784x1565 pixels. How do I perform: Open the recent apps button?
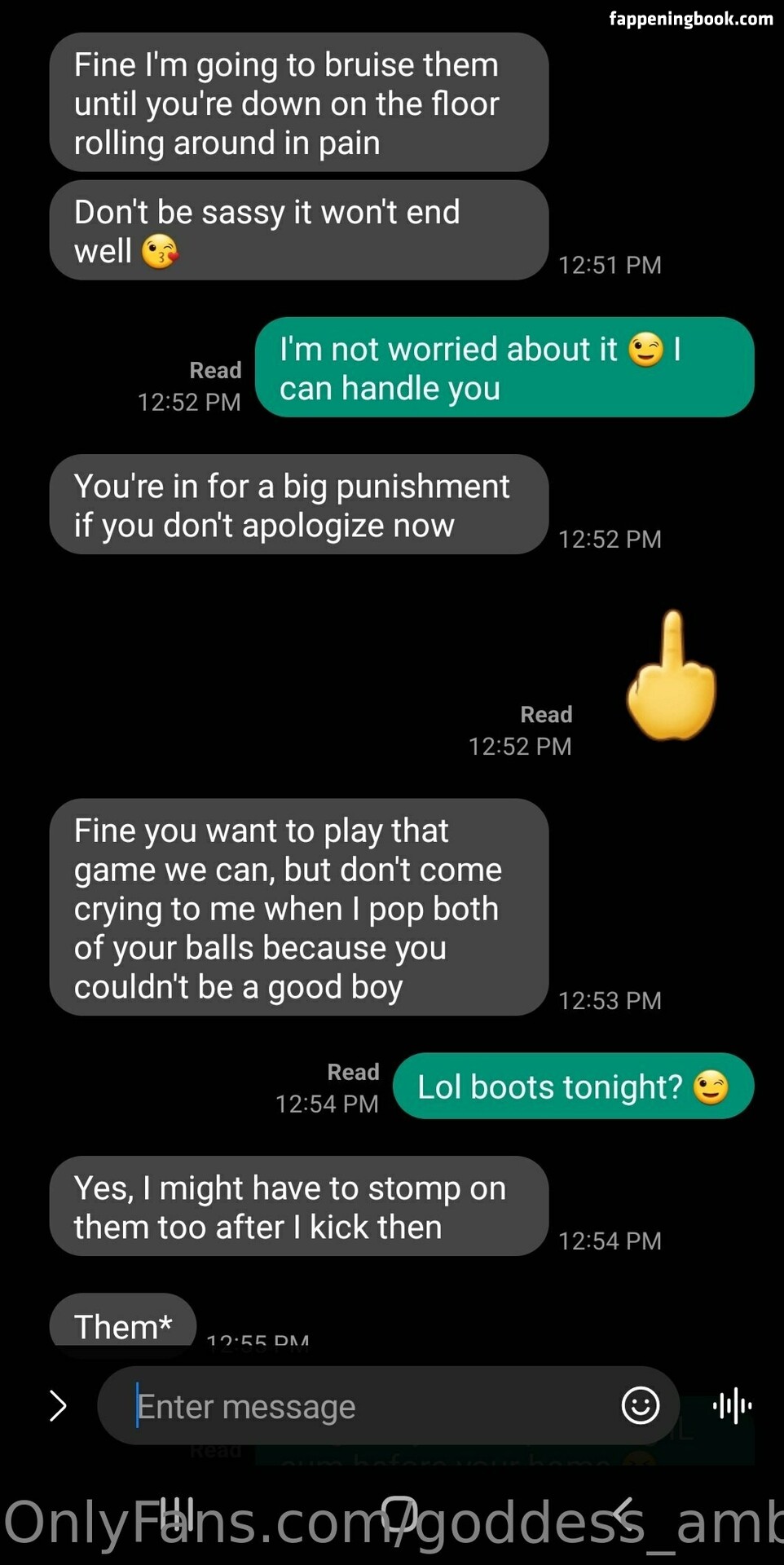click(176, 1515)
